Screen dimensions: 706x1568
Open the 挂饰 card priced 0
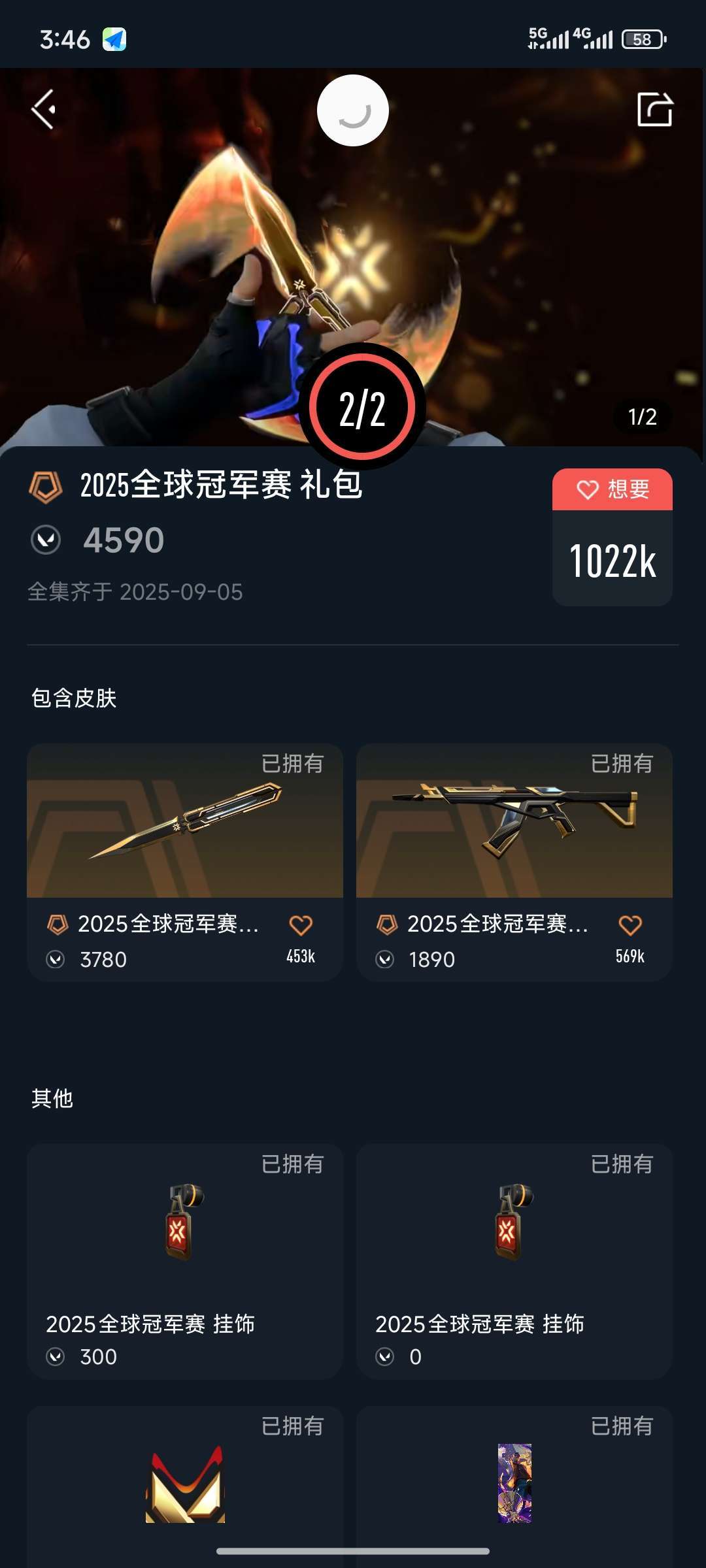pyautogui.click(x=514, y=1261)
